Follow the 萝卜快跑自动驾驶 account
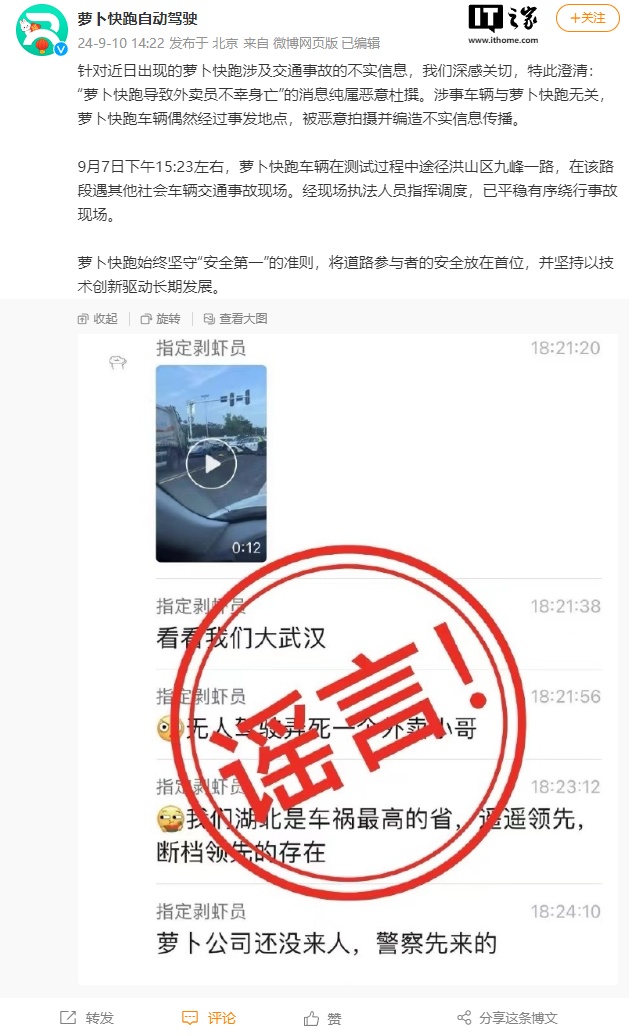 (586, 17)
